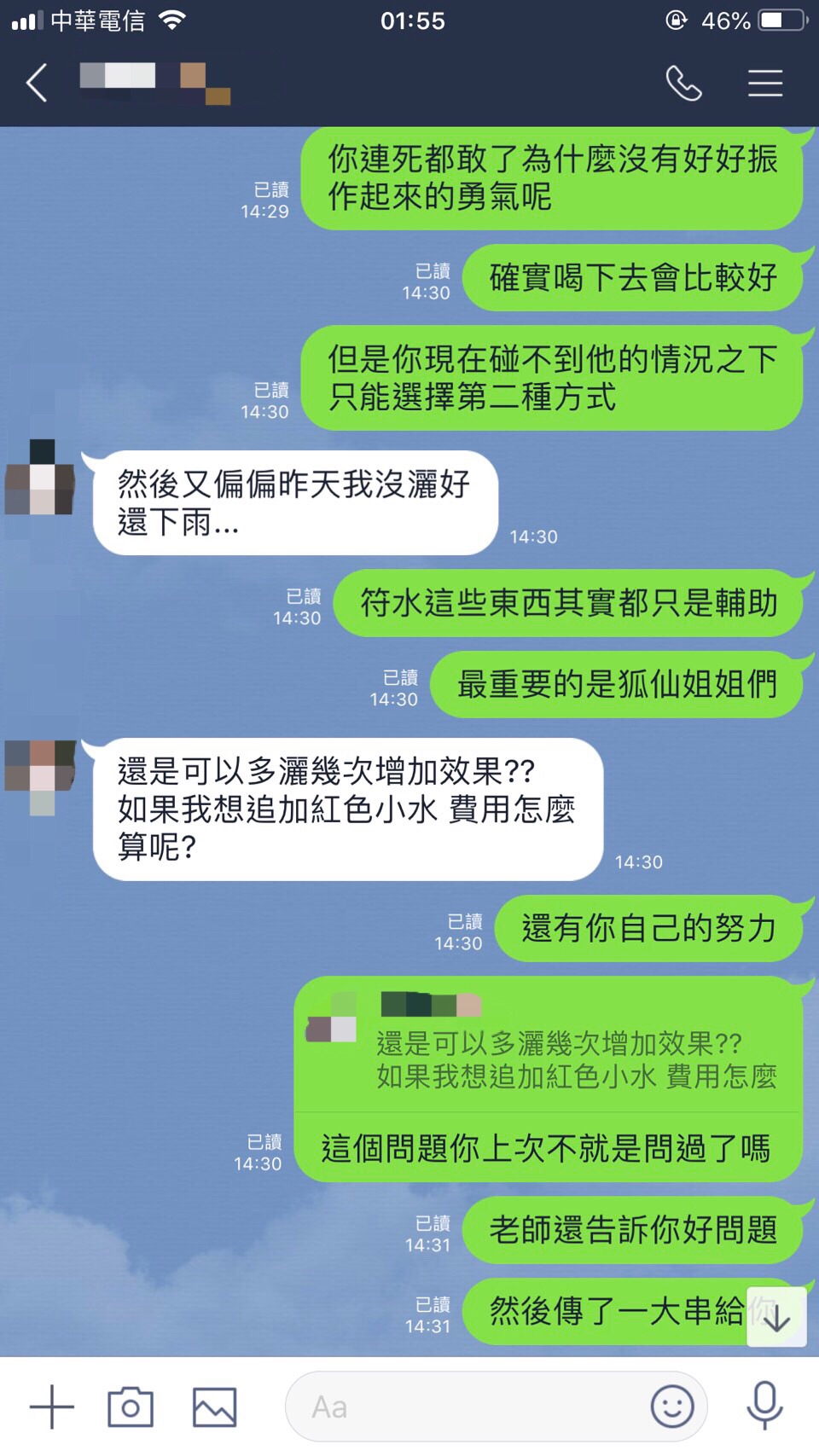This screenshot has height=1456, width=819.
Task: Start a voice call
Action: 683,84
